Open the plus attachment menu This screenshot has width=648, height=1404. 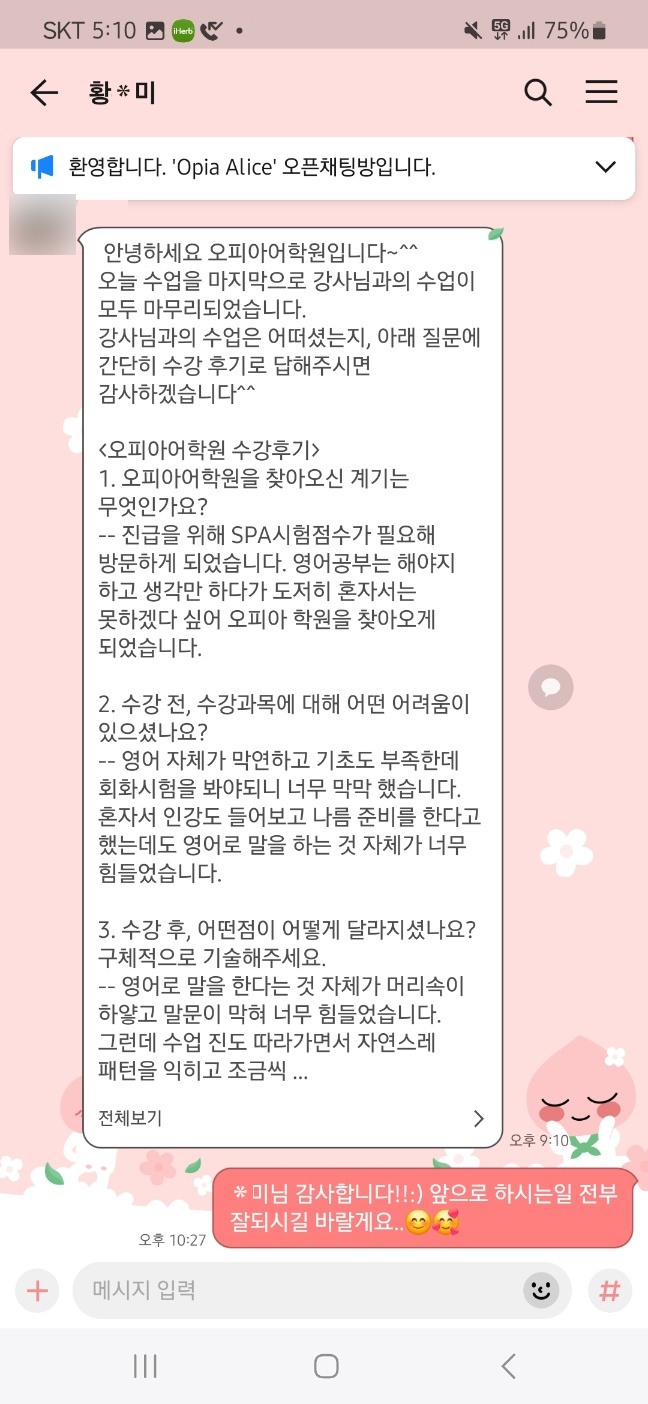[37, 1291]
